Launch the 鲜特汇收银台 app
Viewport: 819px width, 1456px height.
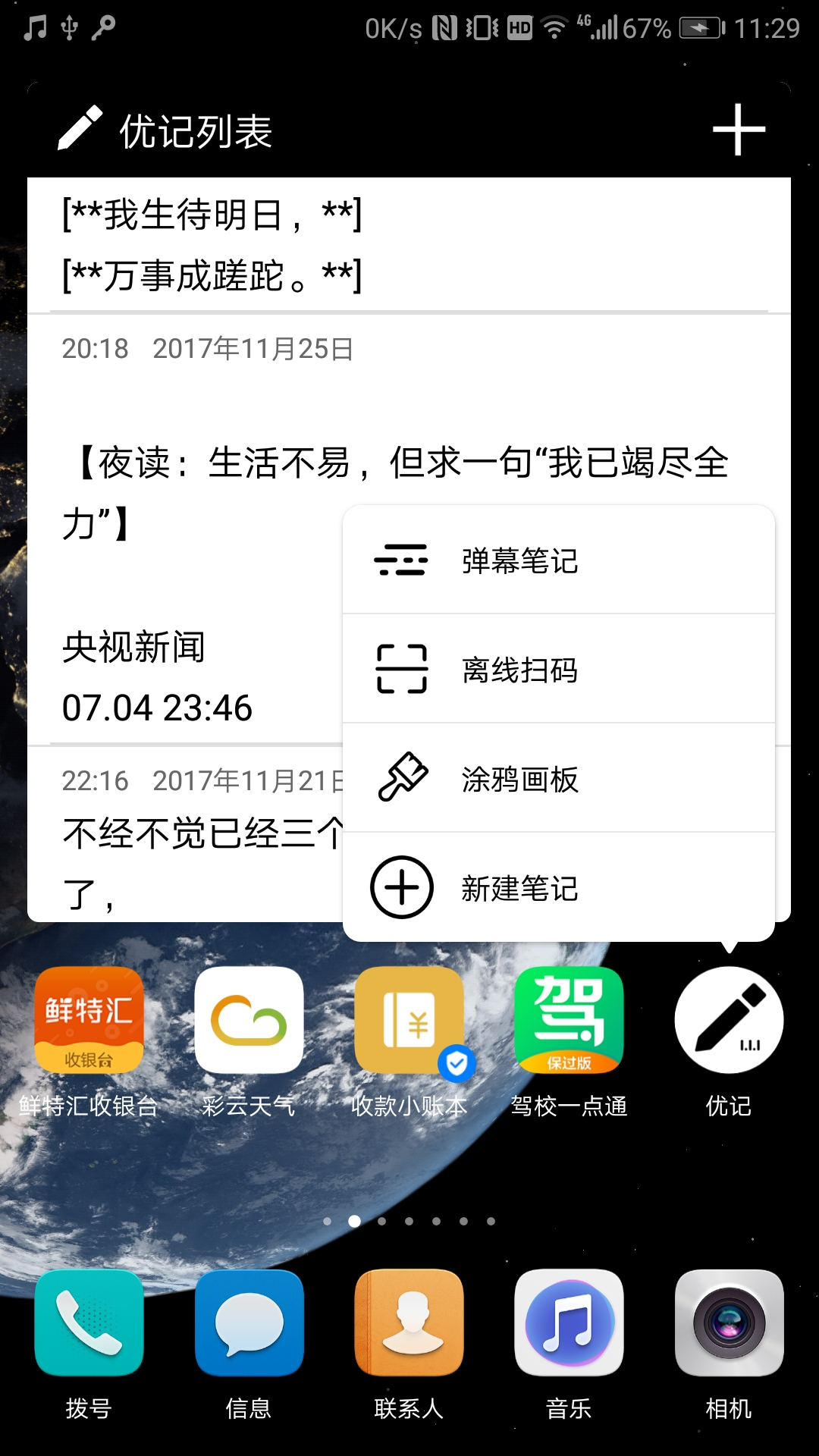89,1020
